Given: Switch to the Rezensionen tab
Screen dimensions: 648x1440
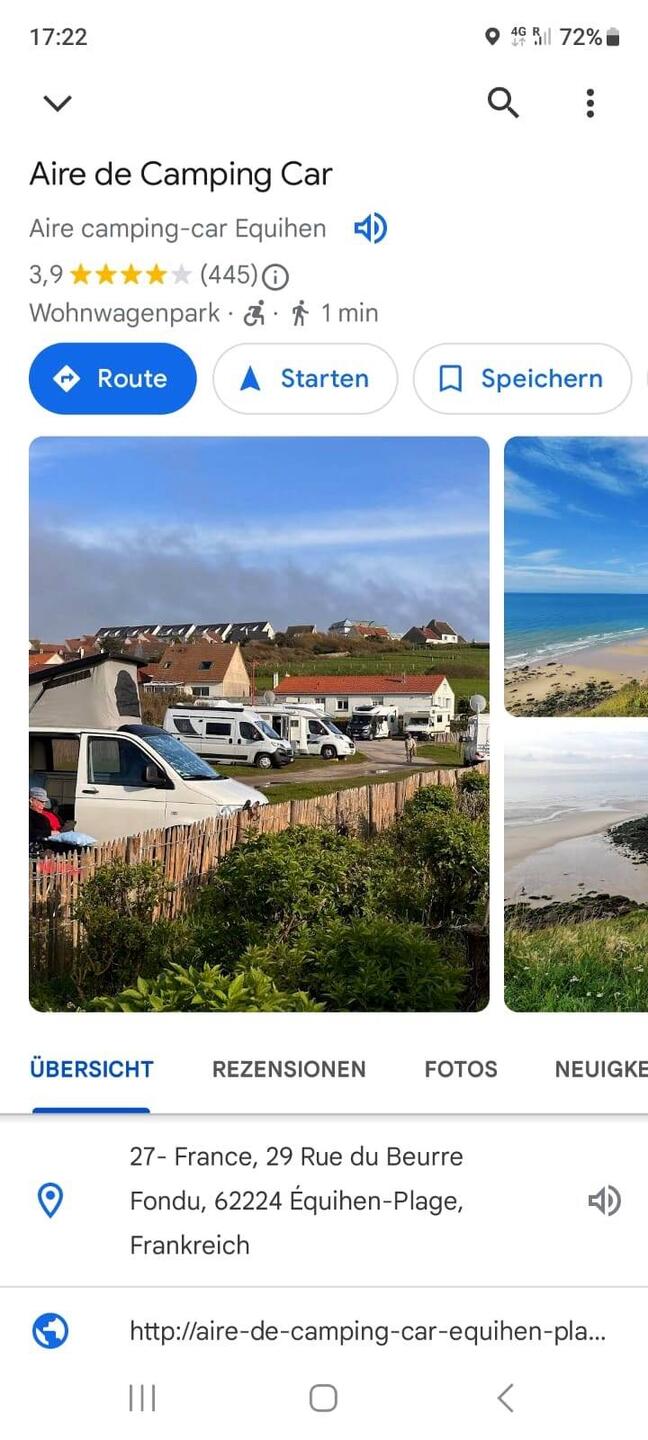Looking at the screenshot, I should (289, 1069).
